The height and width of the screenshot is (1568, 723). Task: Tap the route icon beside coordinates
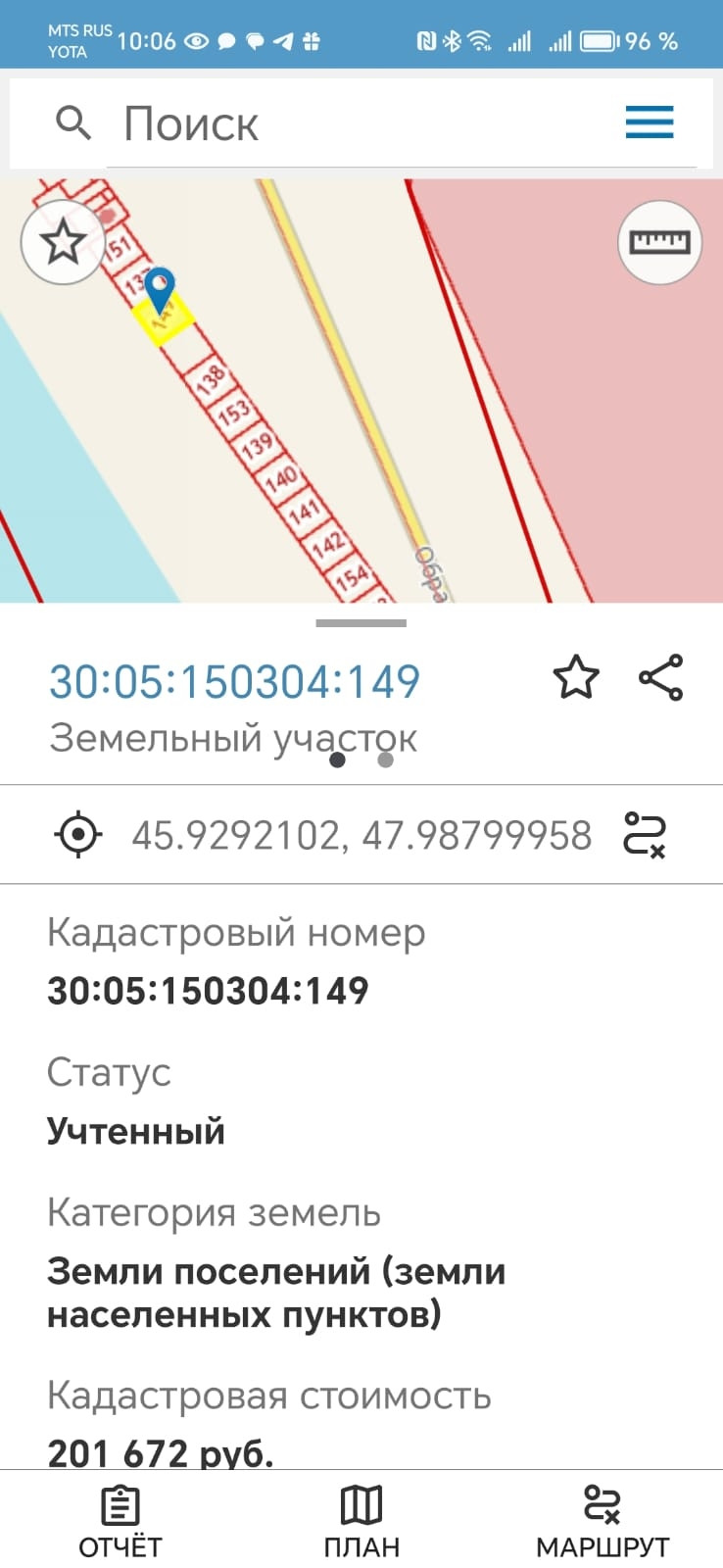click(x=645, y=835)
